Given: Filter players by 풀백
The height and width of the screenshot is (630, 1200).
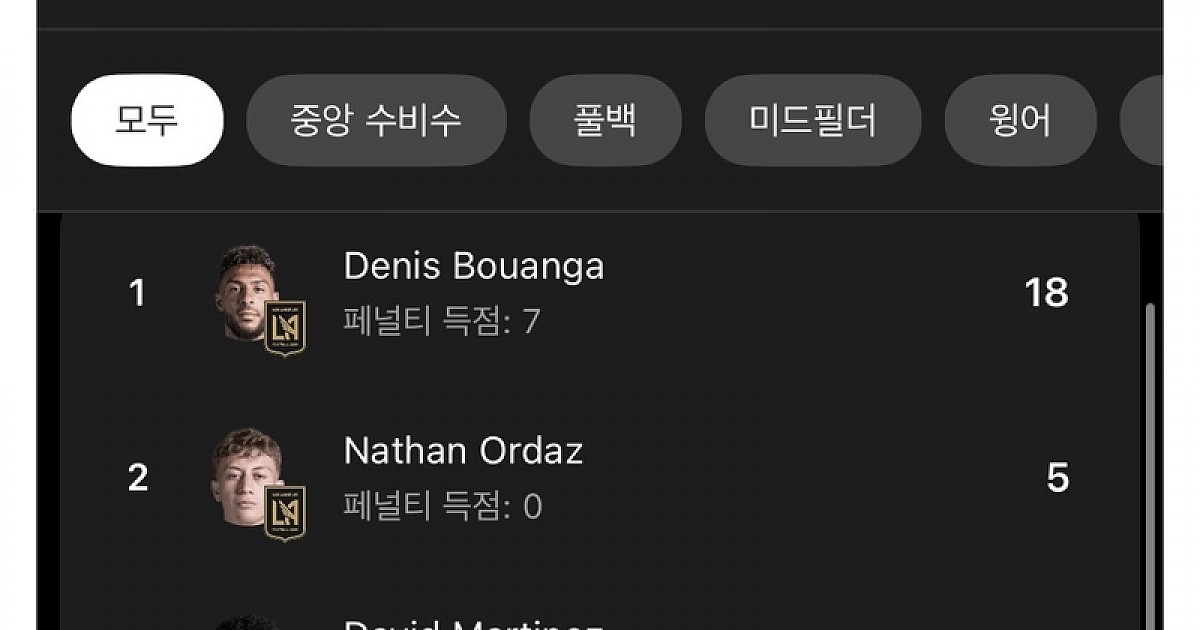Looking at the screenshot, I should (x=605, y=120).
